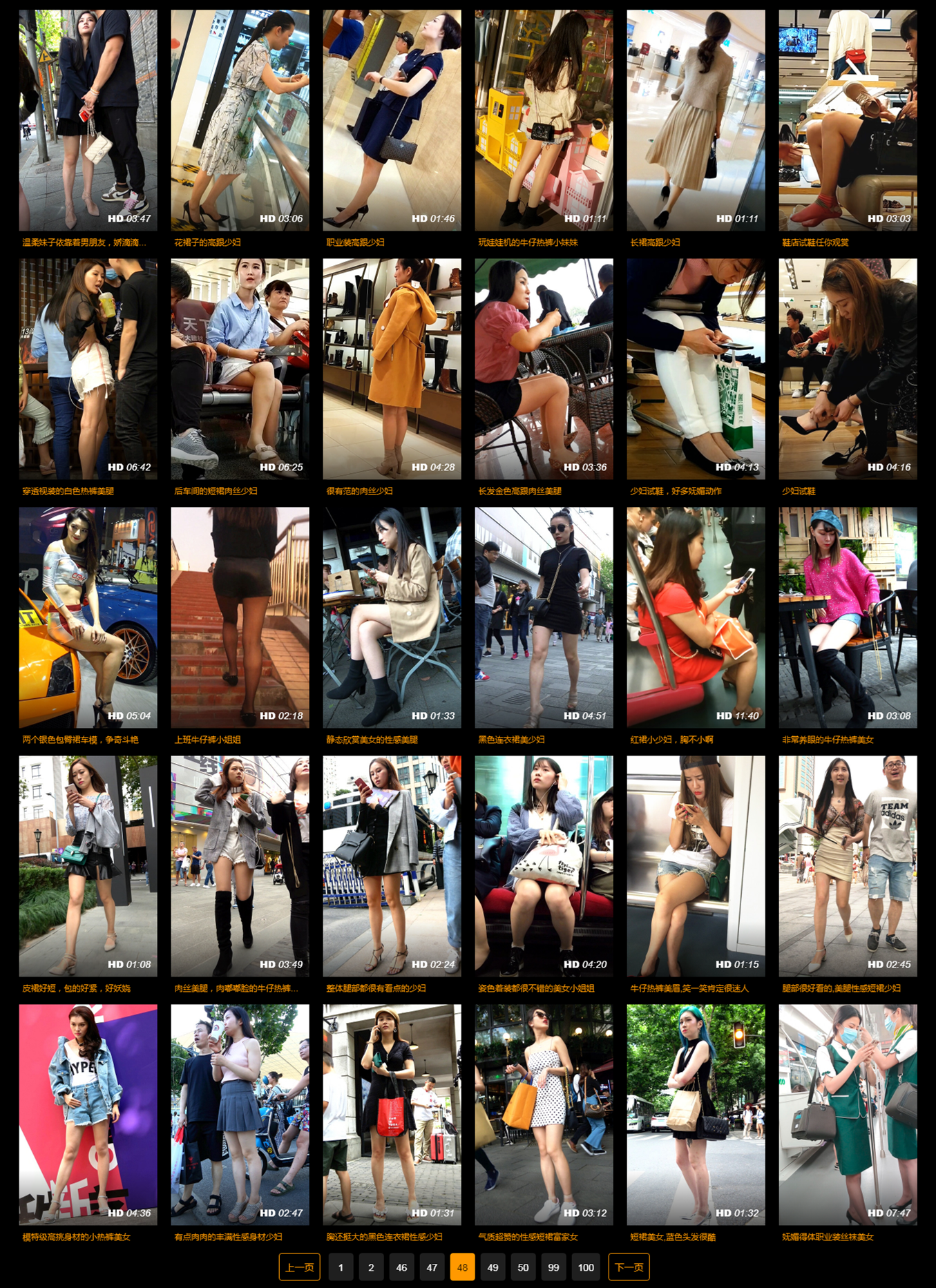Go to next page with 下一页
Screen dimensions: 936x1288
[629, 1267]
